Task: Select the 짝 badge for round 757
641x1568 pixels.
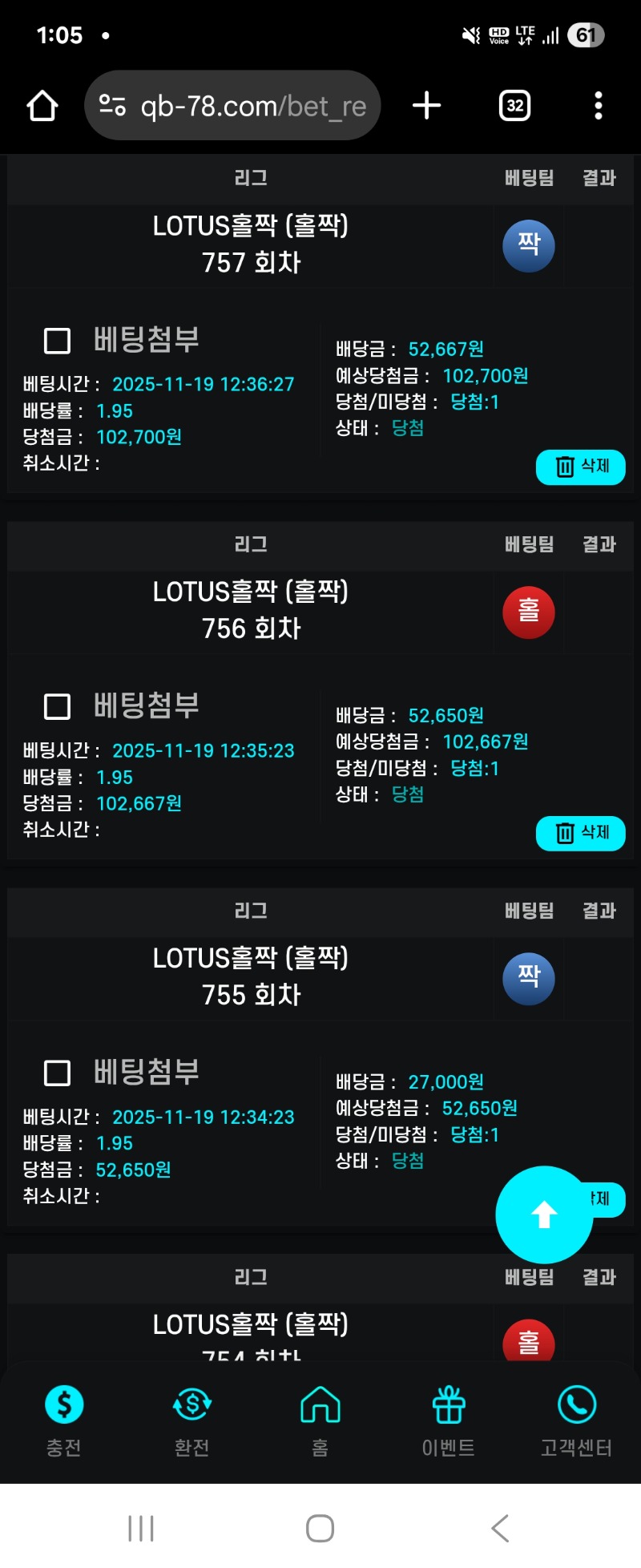Action: click(x=528, y=246)
